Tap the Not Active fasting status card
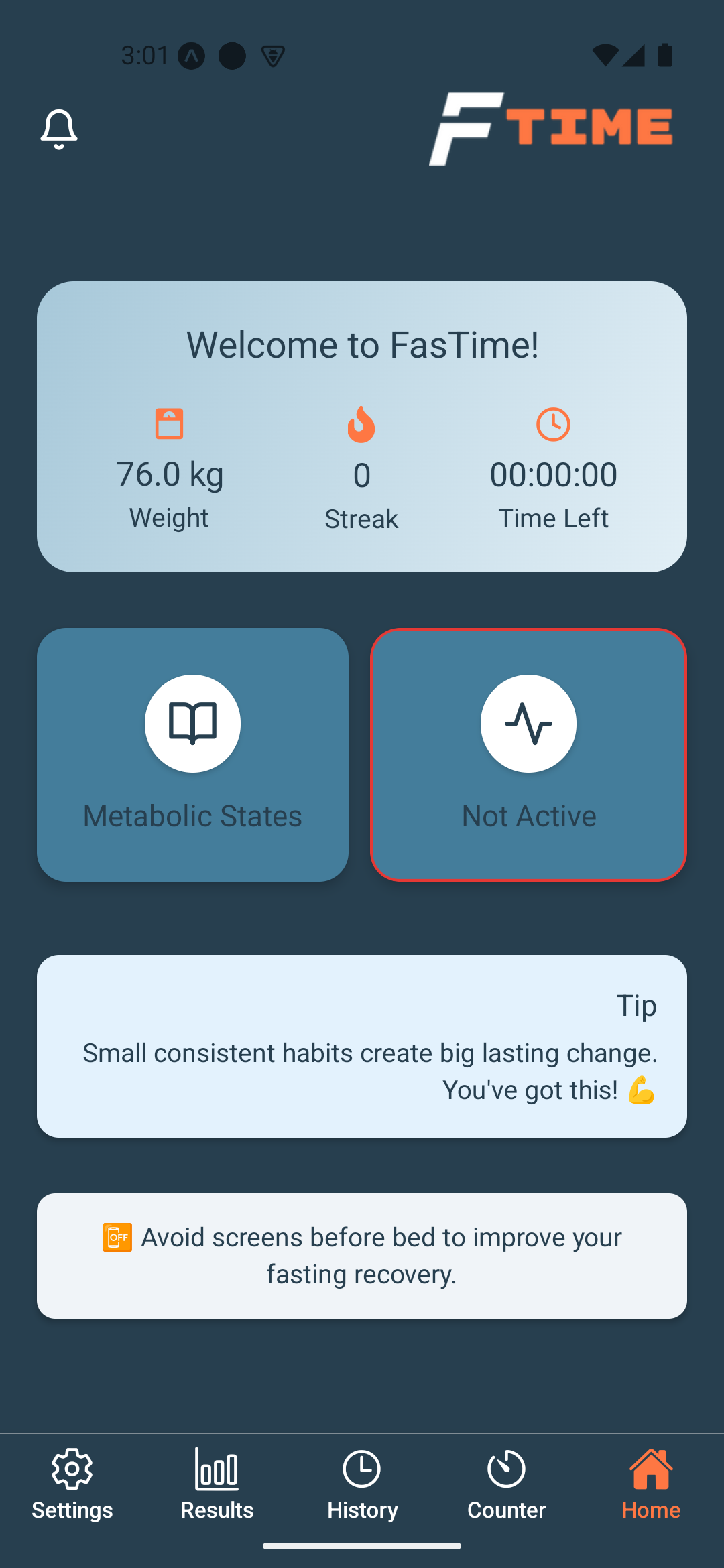This screenshot has width=724, height=1568. point(528,755)
